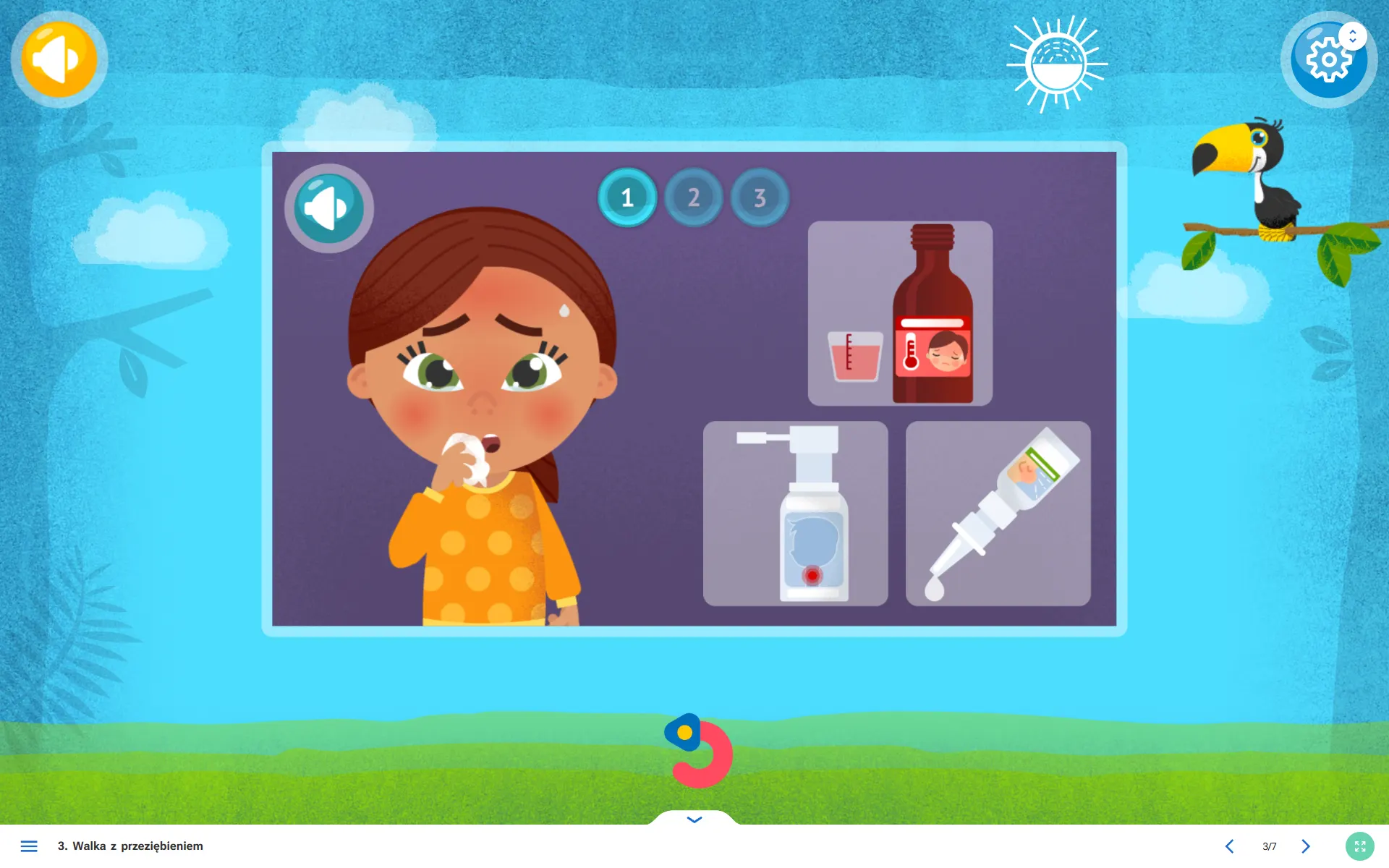Play the main audio instruction (orange speaker)
This screenshot has width=1389, height=868.
coord(59,59)
